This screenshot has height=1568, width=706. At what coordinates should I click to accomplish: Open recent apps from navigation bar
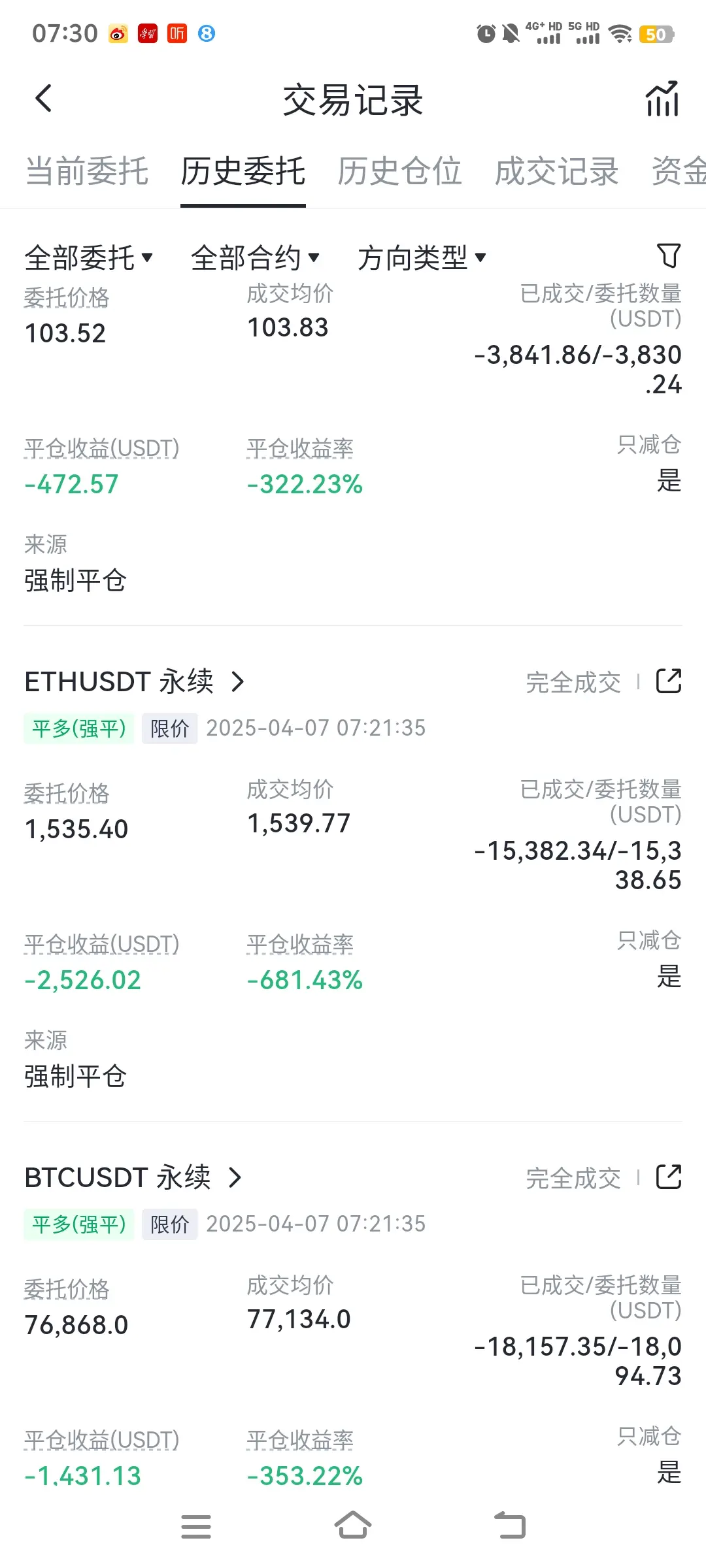pos(196,1526)
